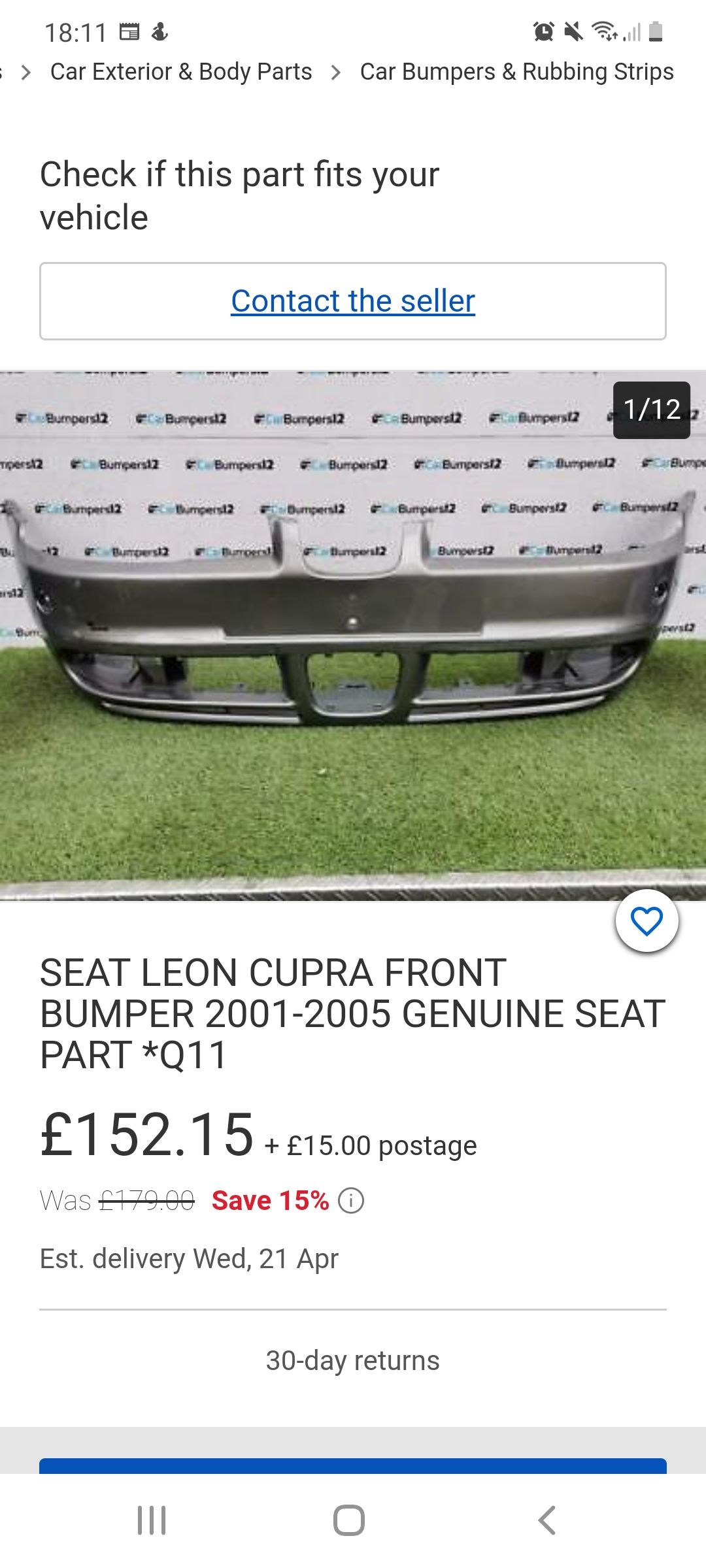
Task: Tap the Contact the seller link
Action: [353, 301]
